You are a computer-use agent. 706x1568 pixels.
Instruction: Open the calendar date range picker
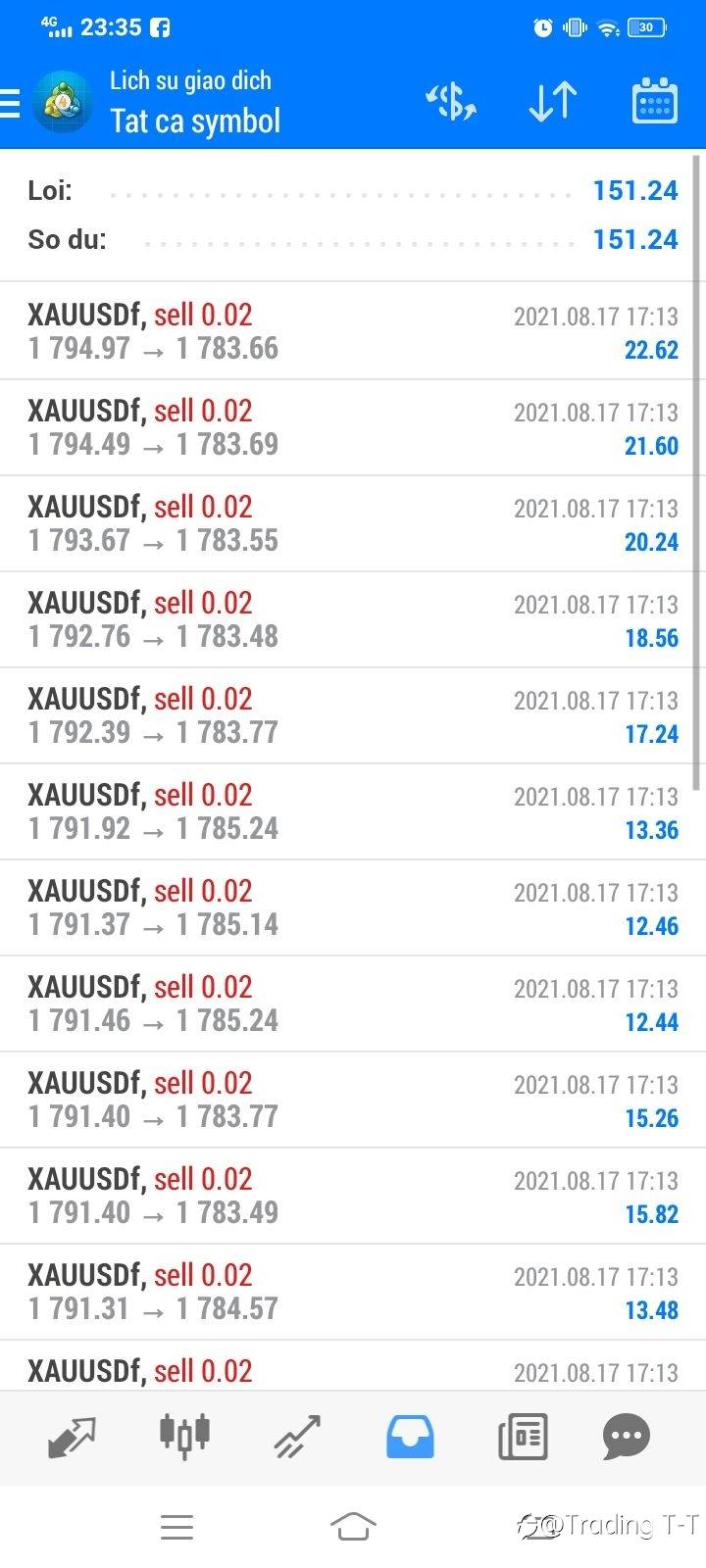654,102
